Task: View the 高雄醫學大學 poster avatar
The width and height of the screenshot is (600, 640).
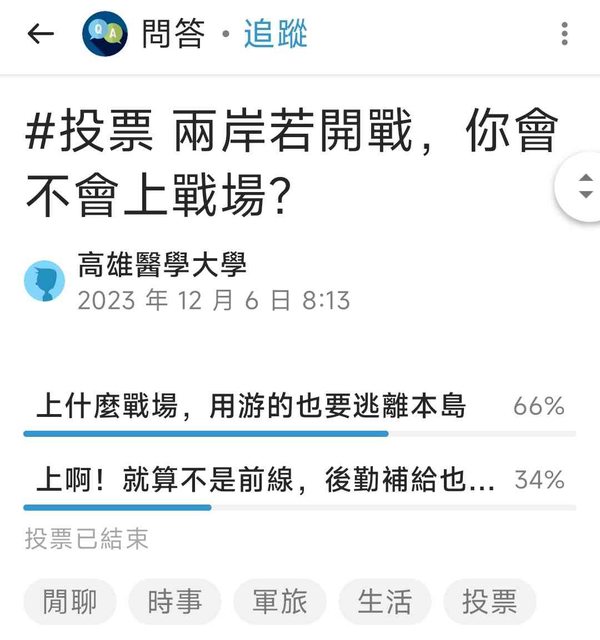Action: [x=44, y=282]
